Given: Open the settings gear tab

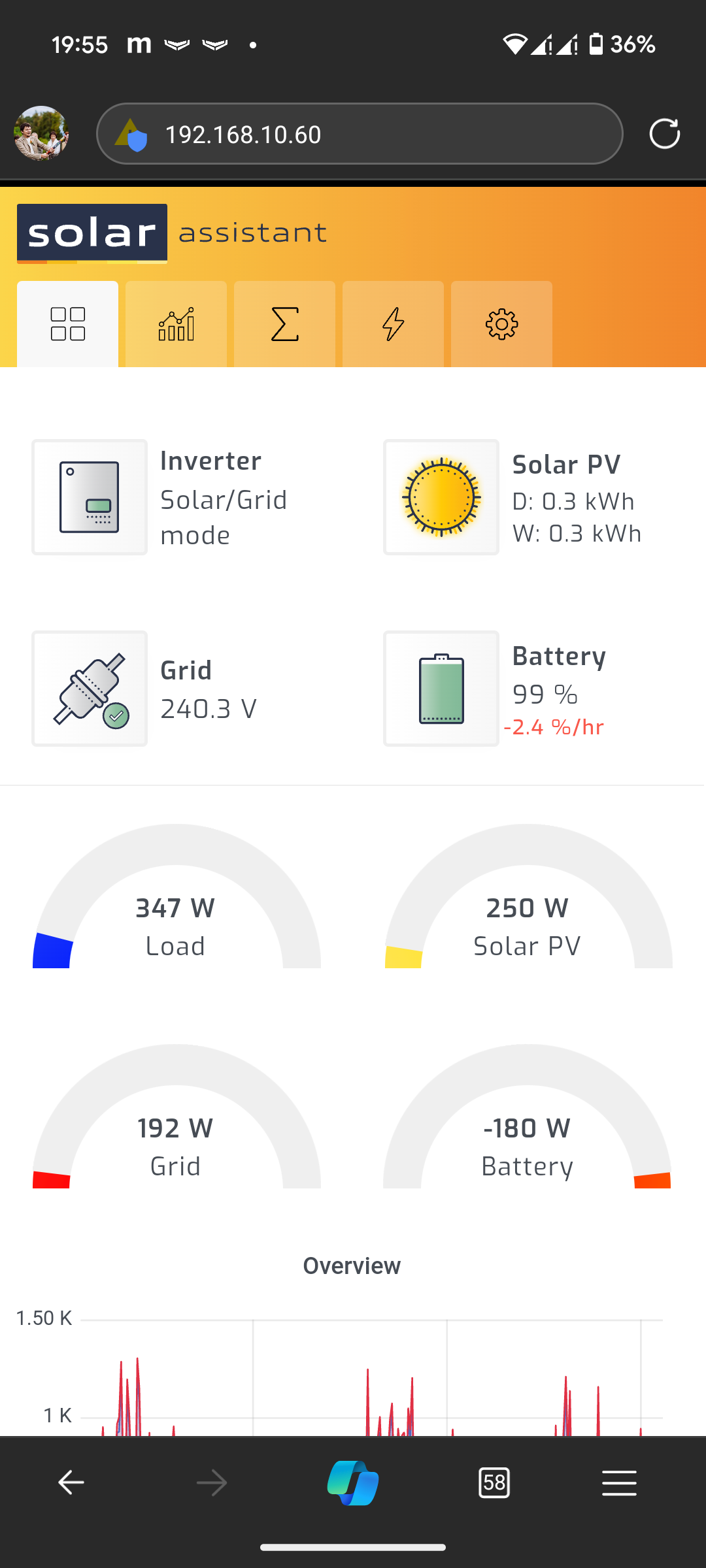Looking at the screenshot, I should pos(502,324).
